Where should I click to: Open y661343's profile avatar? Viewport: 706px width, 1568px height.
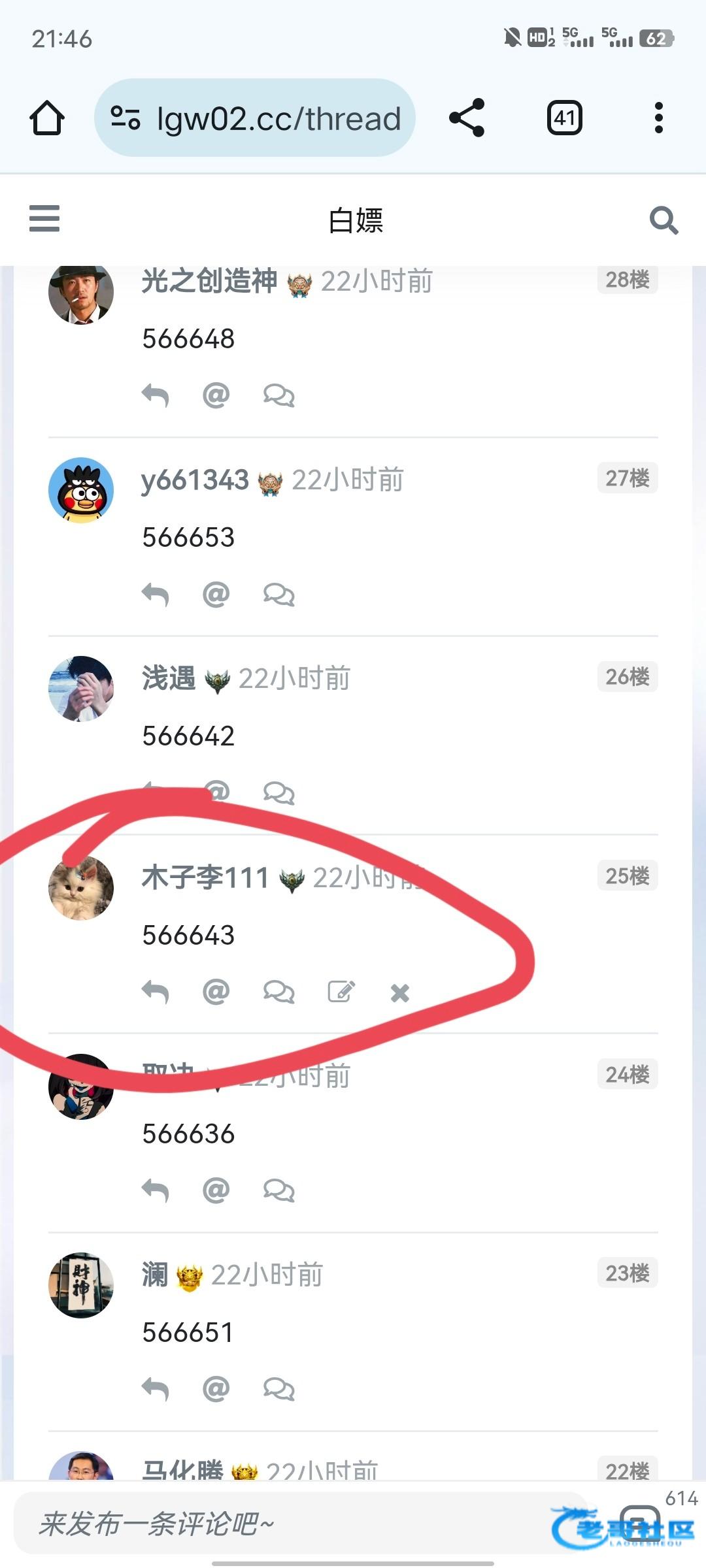(81, 490)
